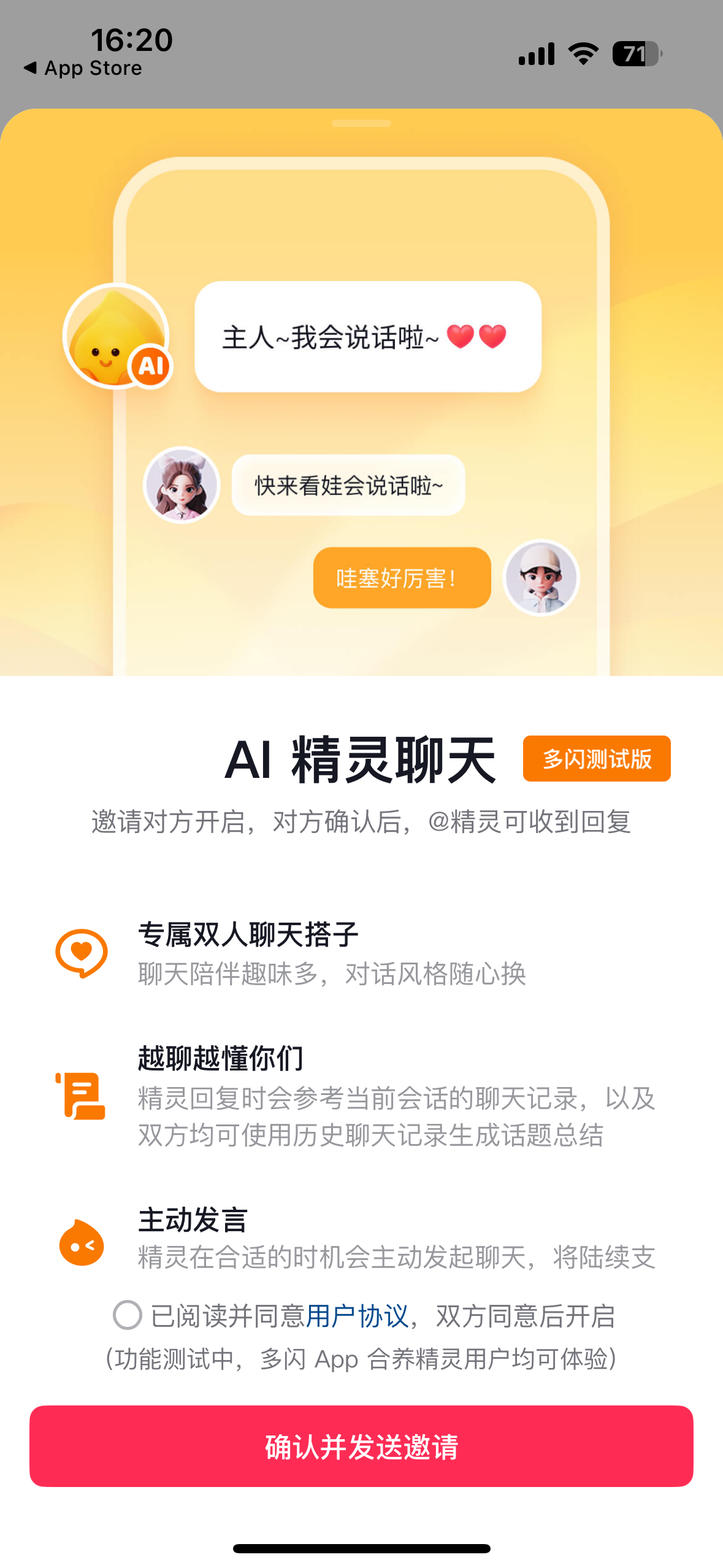Viewport: 723px width, 1568px height.
Task: Open the 用户协议 link
Action: (357, 1316)
